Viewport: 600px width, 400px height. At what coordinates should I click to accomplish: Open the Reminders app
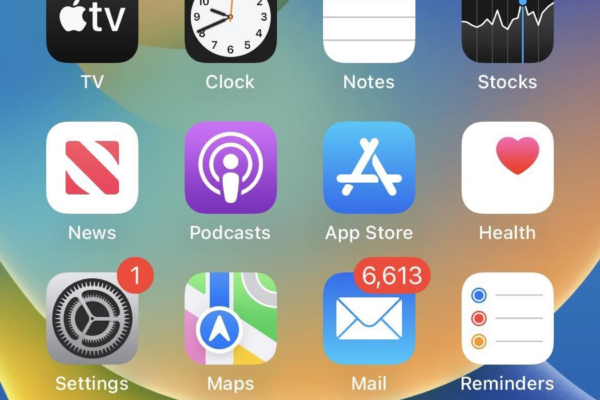(x=507, y=318)
